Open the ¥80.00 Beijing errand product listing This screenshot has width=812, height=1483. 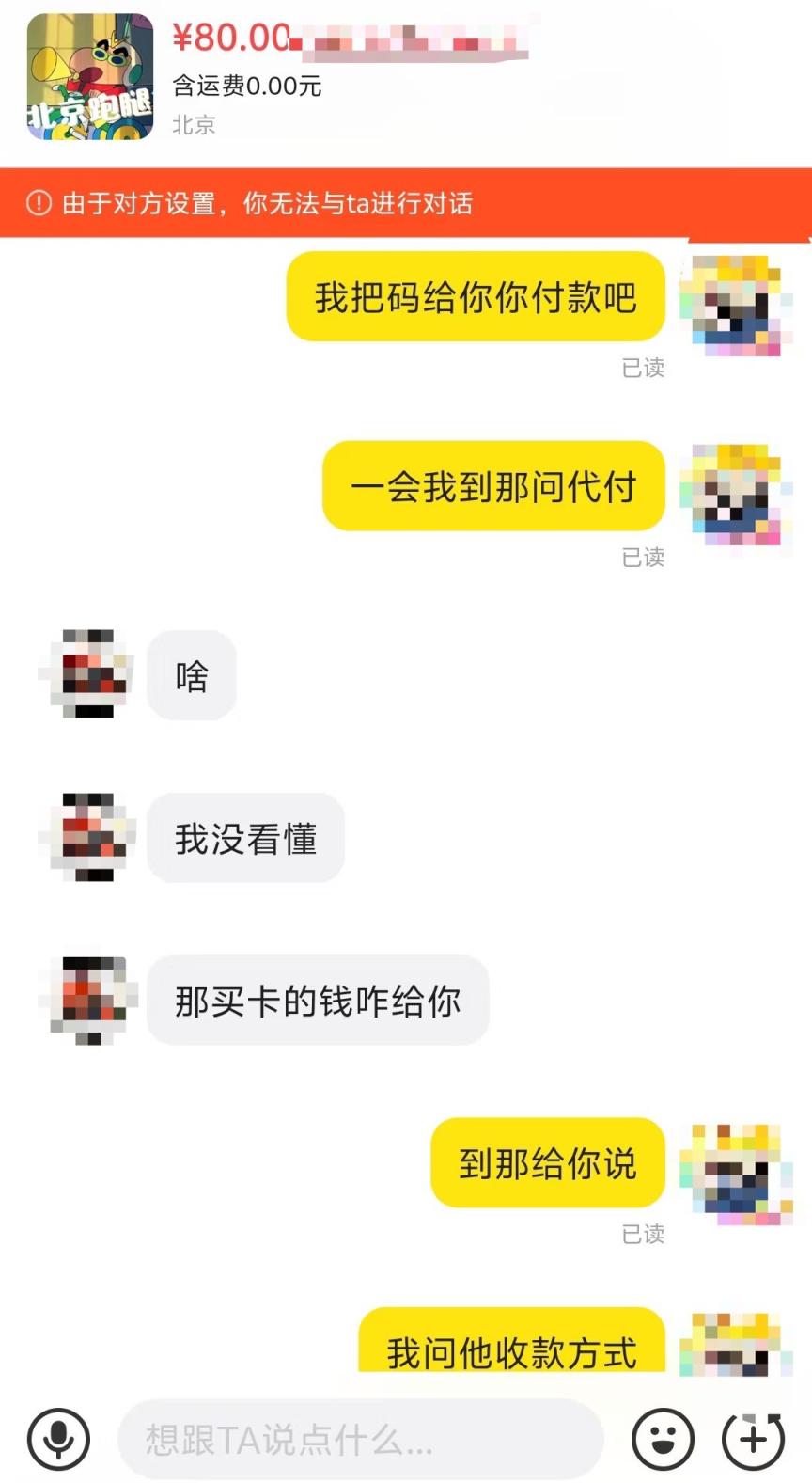pyautogui.click(x=90, y=77)
